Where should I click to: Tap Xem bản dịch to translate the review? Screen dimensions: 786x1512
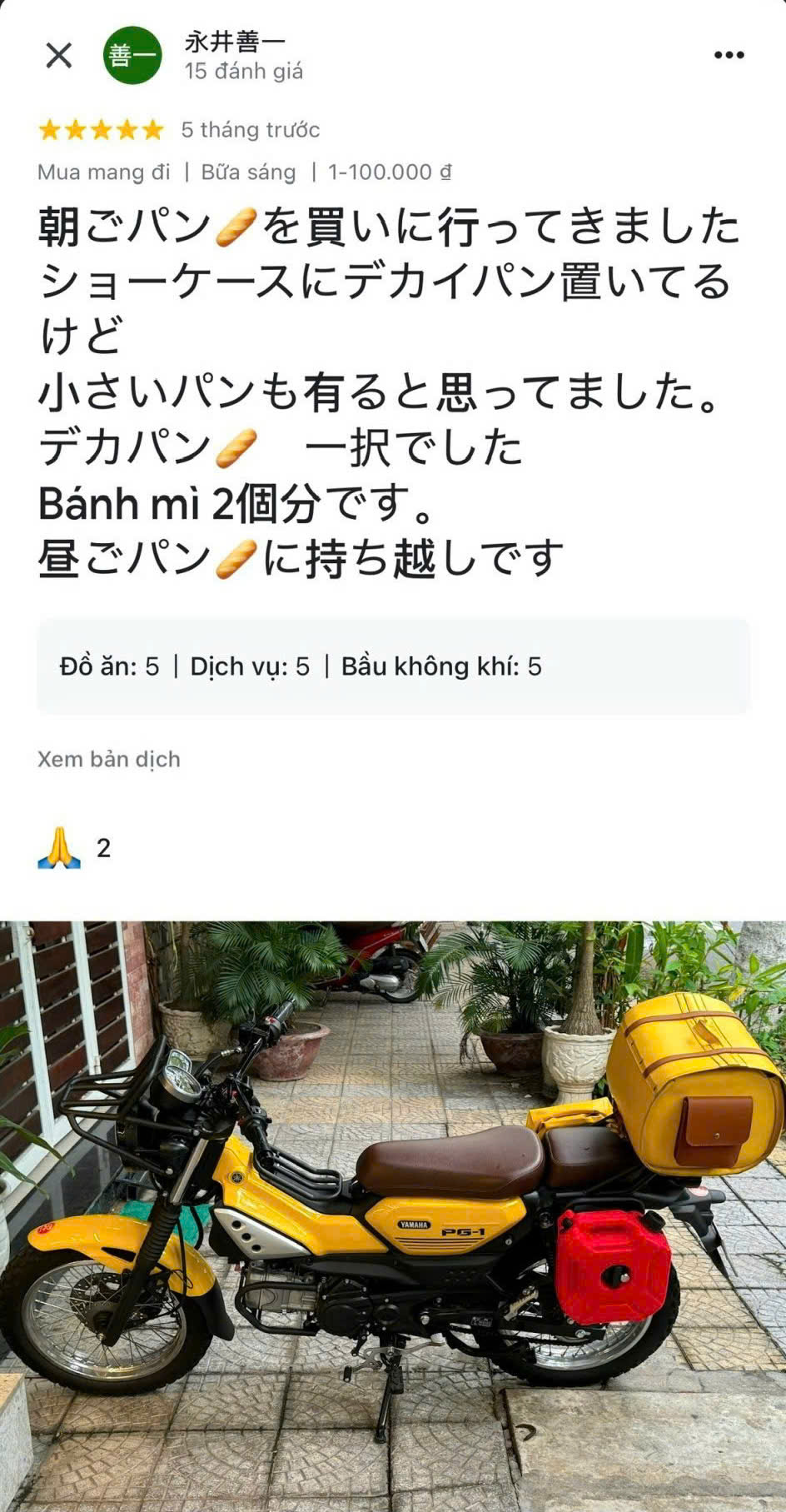pos(109,759)
